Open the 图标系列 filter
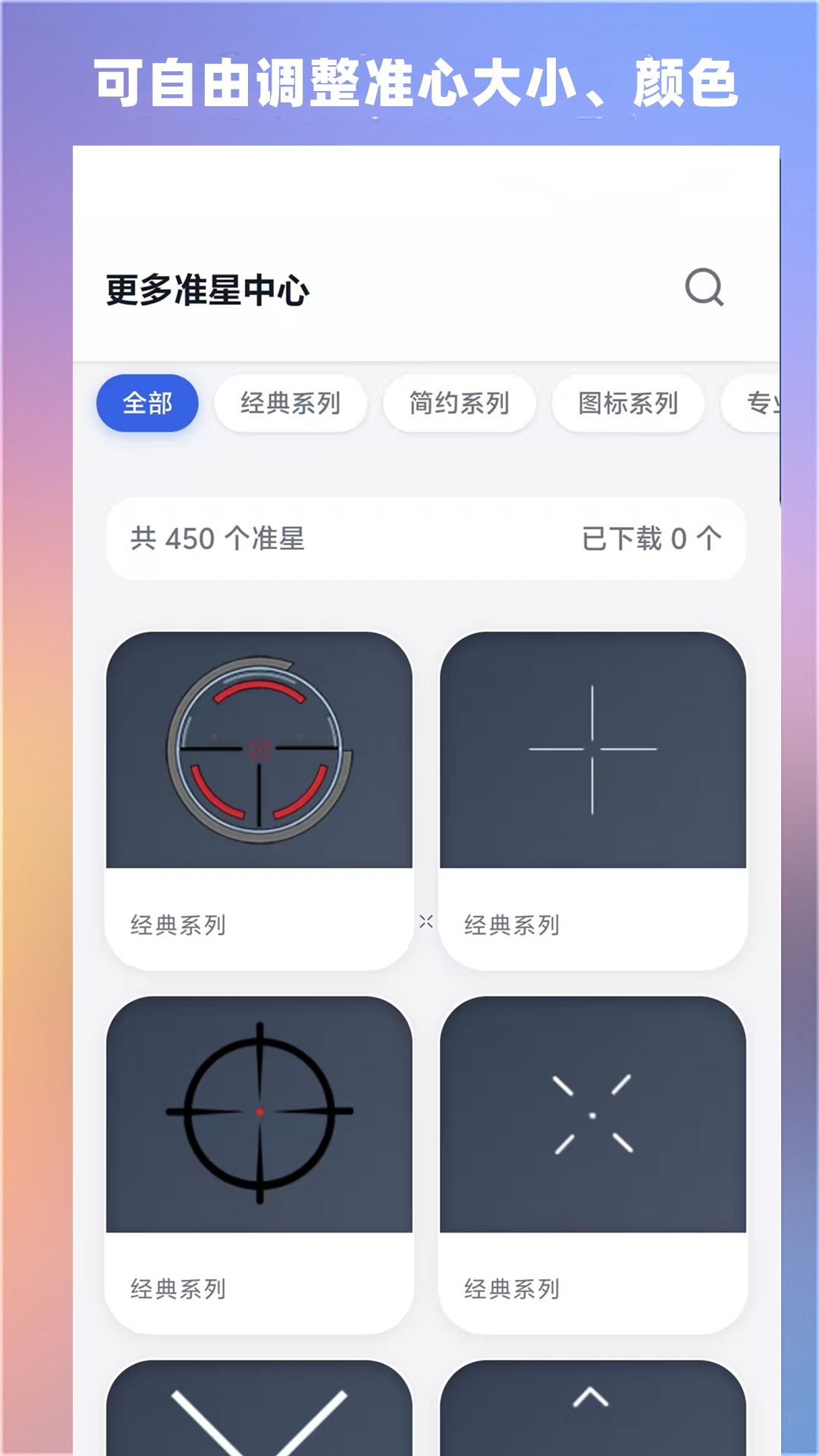Screen dimensions: 819x1456 coord(628,403)
